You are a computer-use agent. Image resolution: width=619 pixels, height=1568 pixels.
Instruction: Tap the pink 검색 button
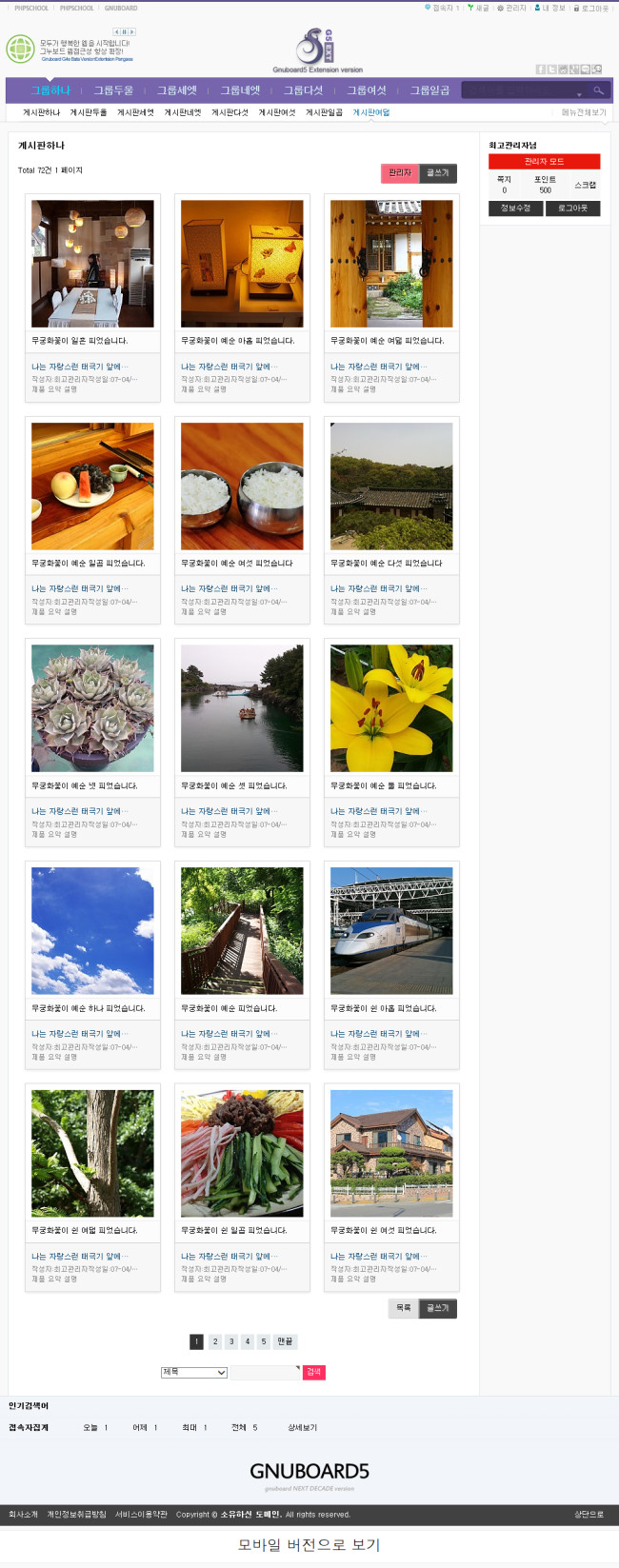click(314, 1372)
